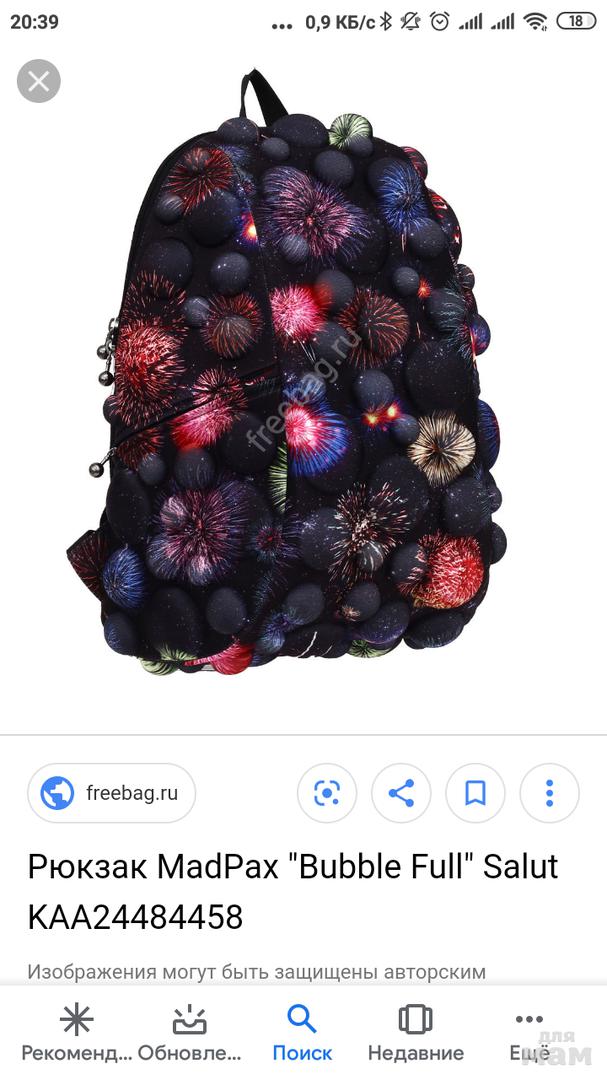
Task: Search this image with Lens
Action: click(x=327, y=793)
